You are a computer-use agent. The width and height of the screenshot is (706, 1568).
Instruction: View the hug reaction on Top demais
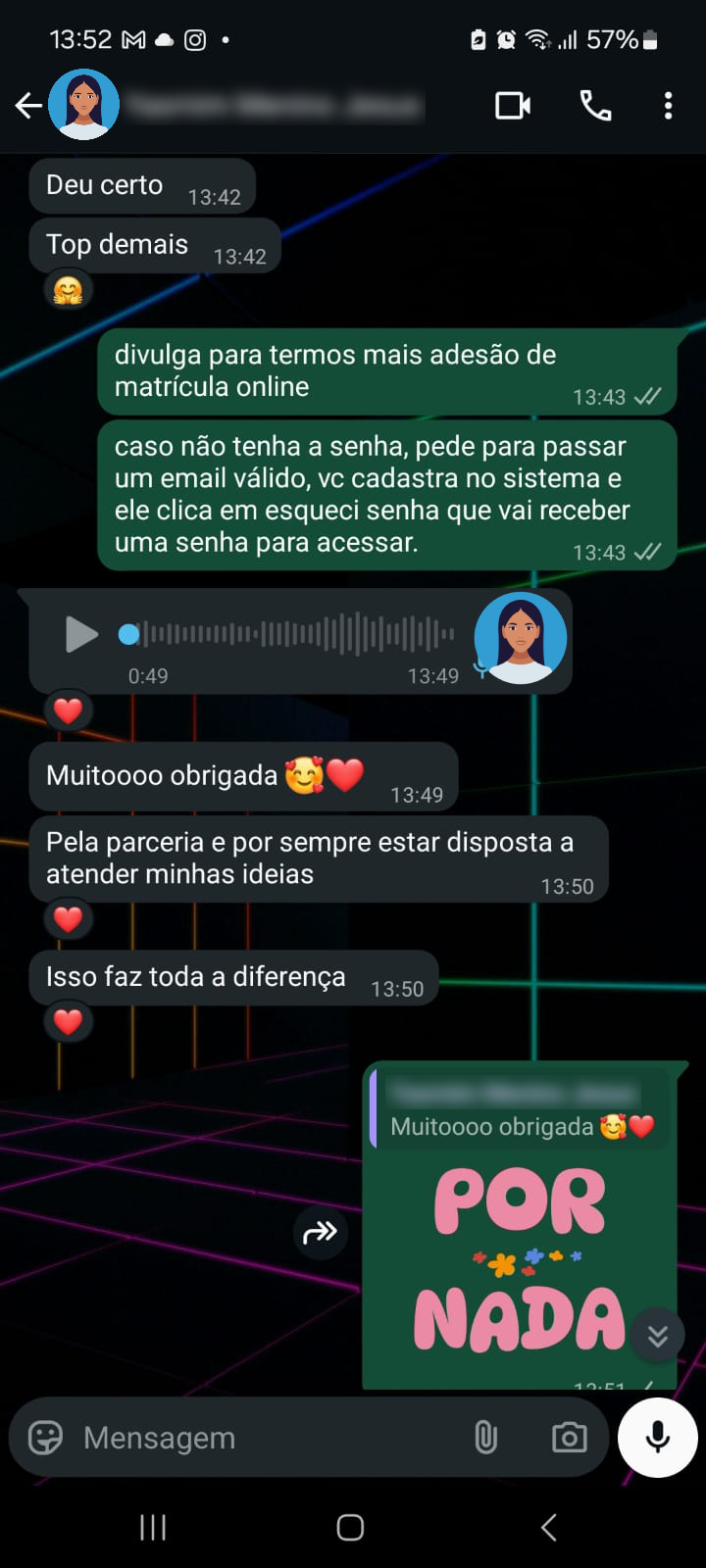tap(68, 290)
